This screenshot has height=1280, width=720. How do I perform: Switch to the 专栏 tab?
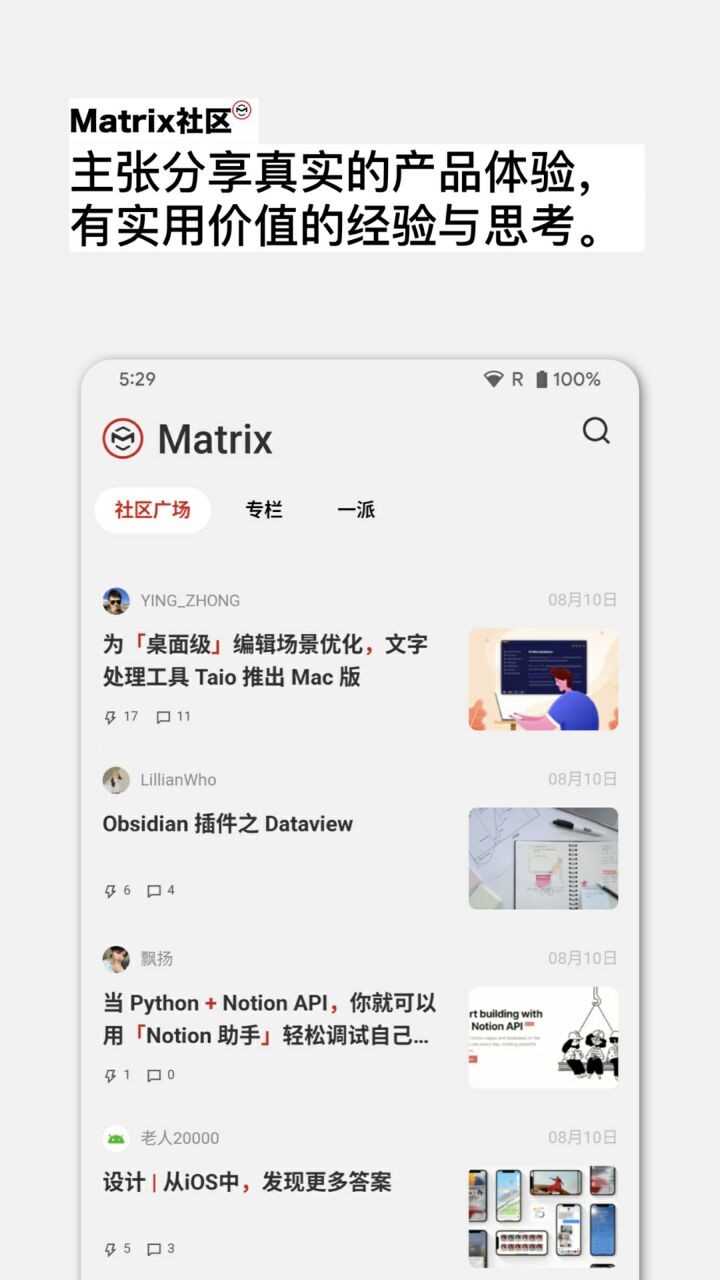click(264, 510)
